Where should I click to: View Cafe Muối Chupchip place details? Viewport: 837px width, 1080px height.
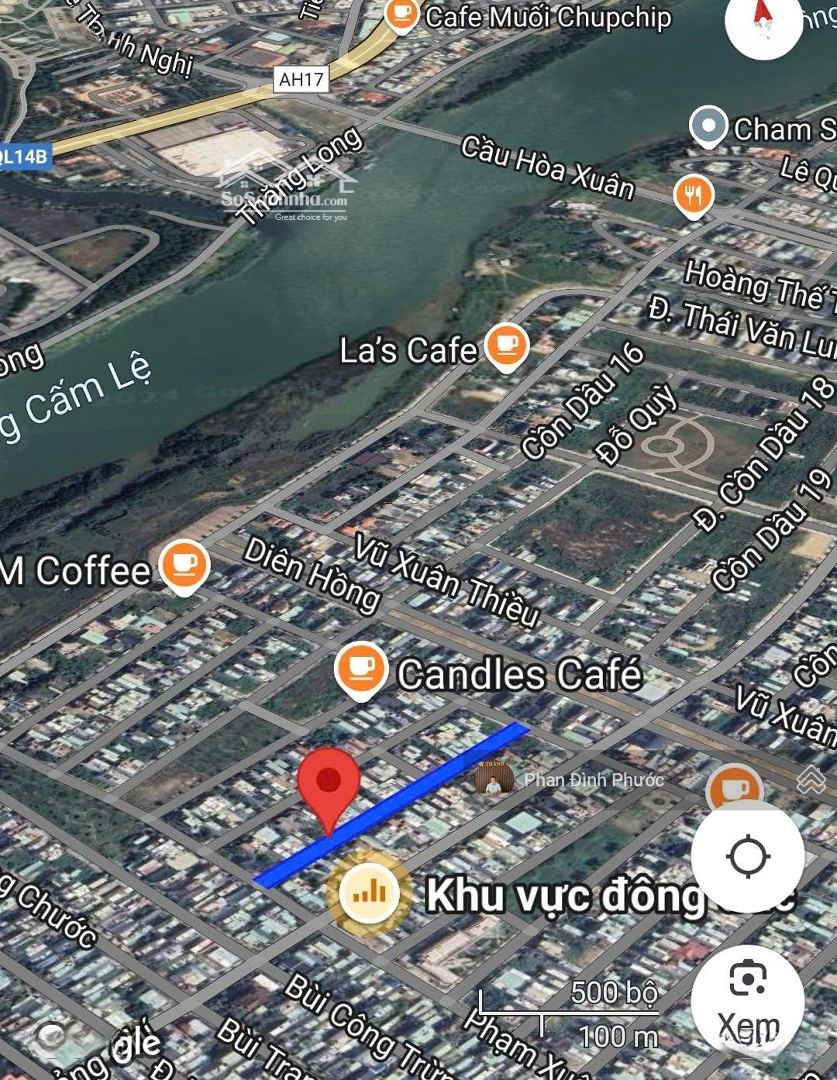point(401,14)
